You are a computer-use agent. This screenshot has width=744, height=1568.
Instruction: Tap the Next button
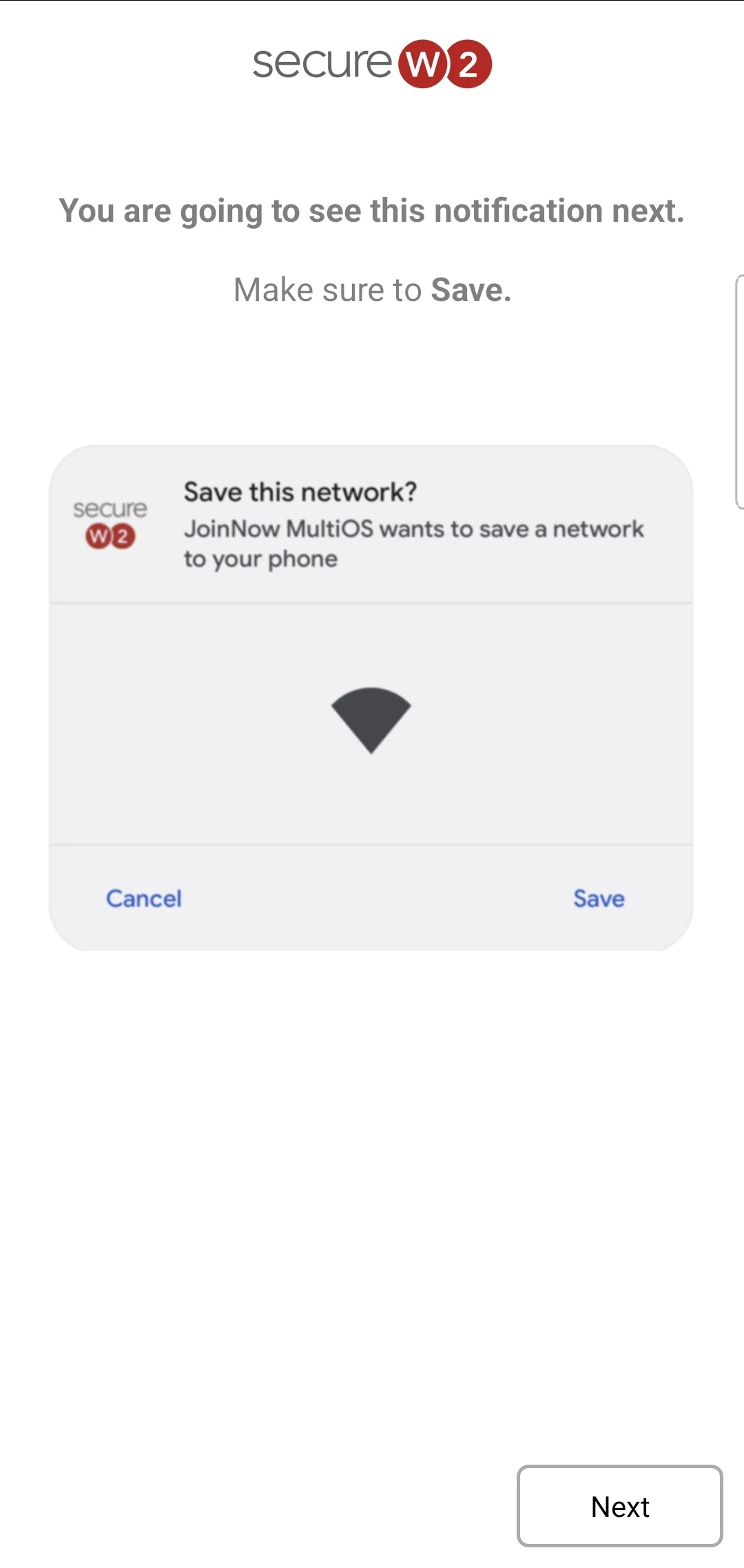coord(619,1506)
